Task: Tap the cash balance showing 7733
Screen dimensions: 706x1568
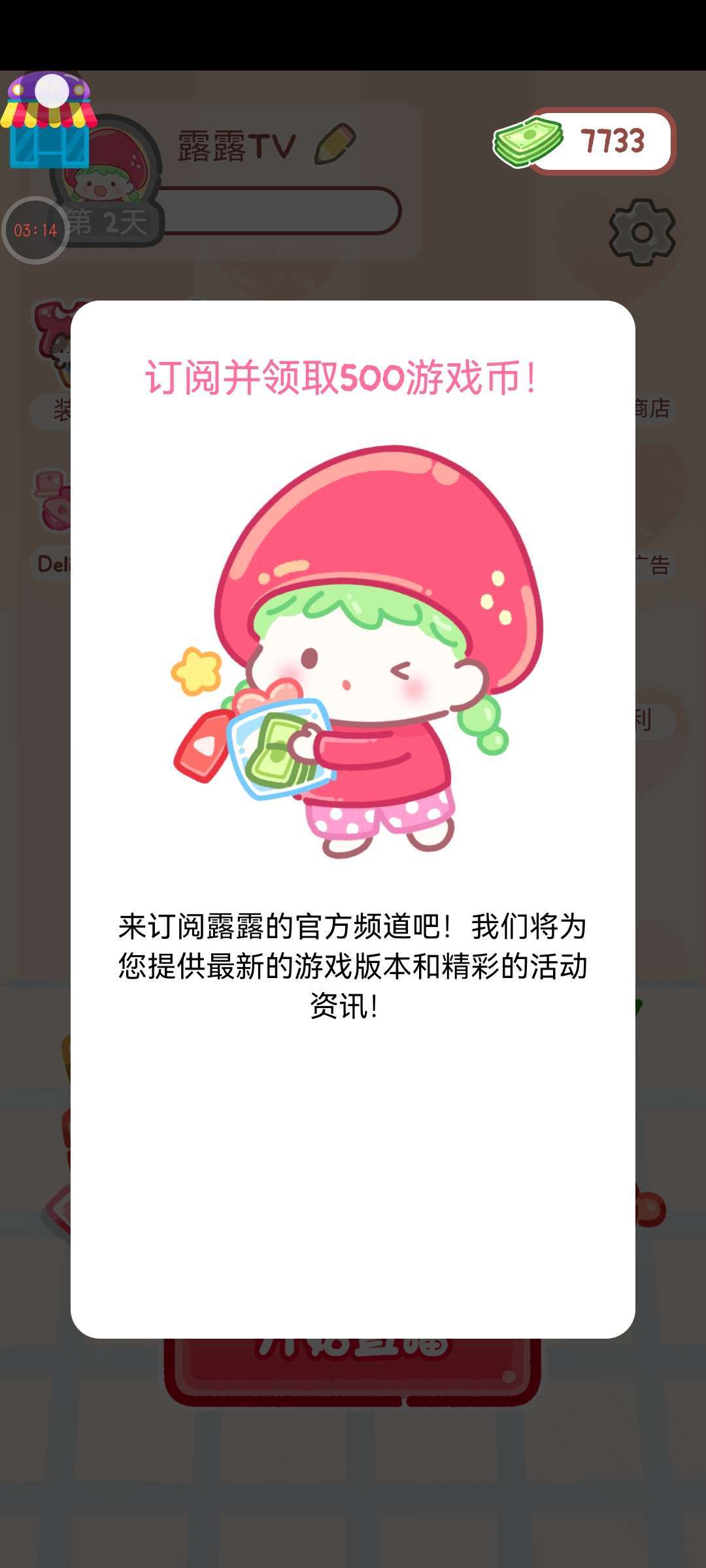Action: [x=585, y=141]
